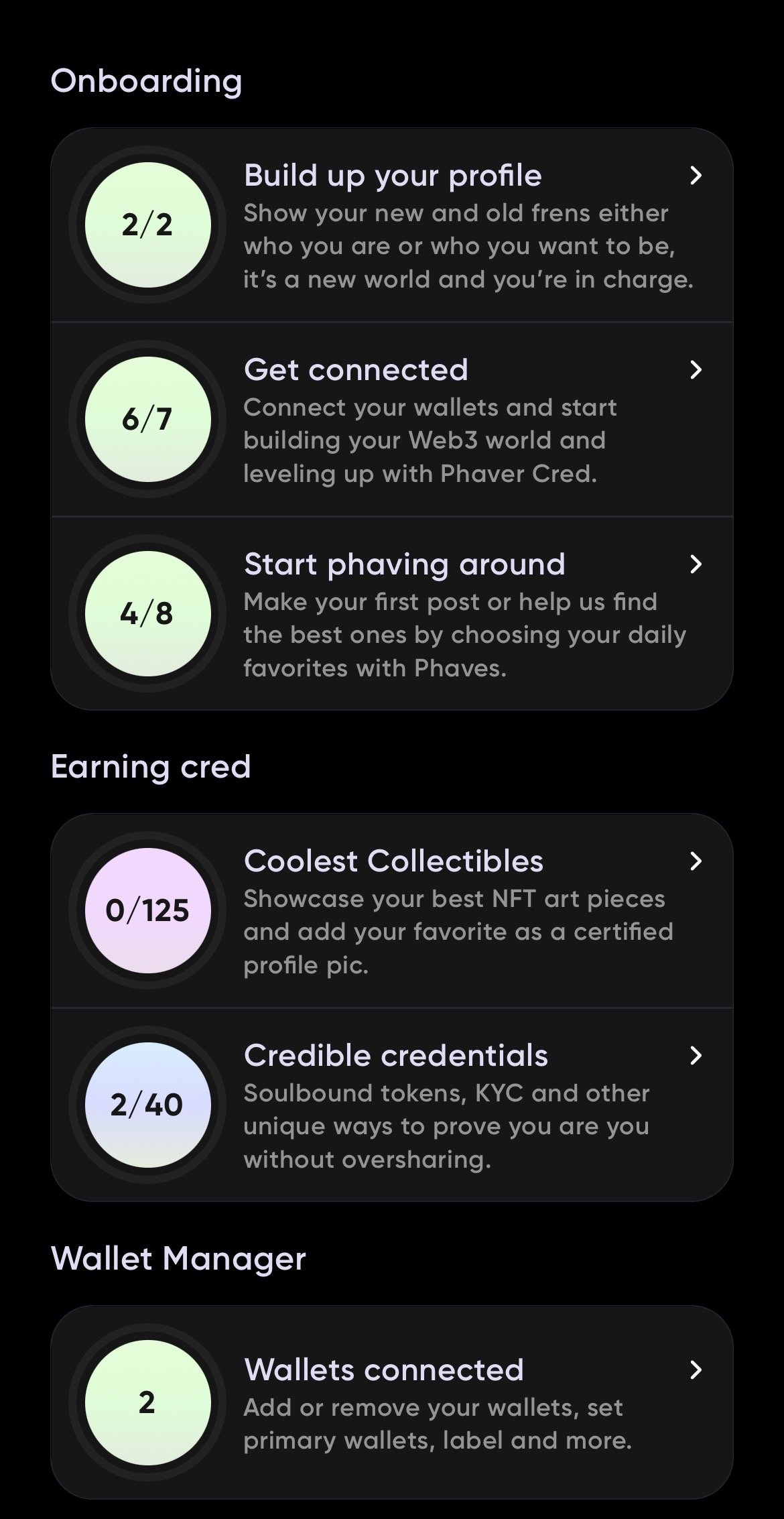Open the Build up your profile row

click(x=392, y=225)
